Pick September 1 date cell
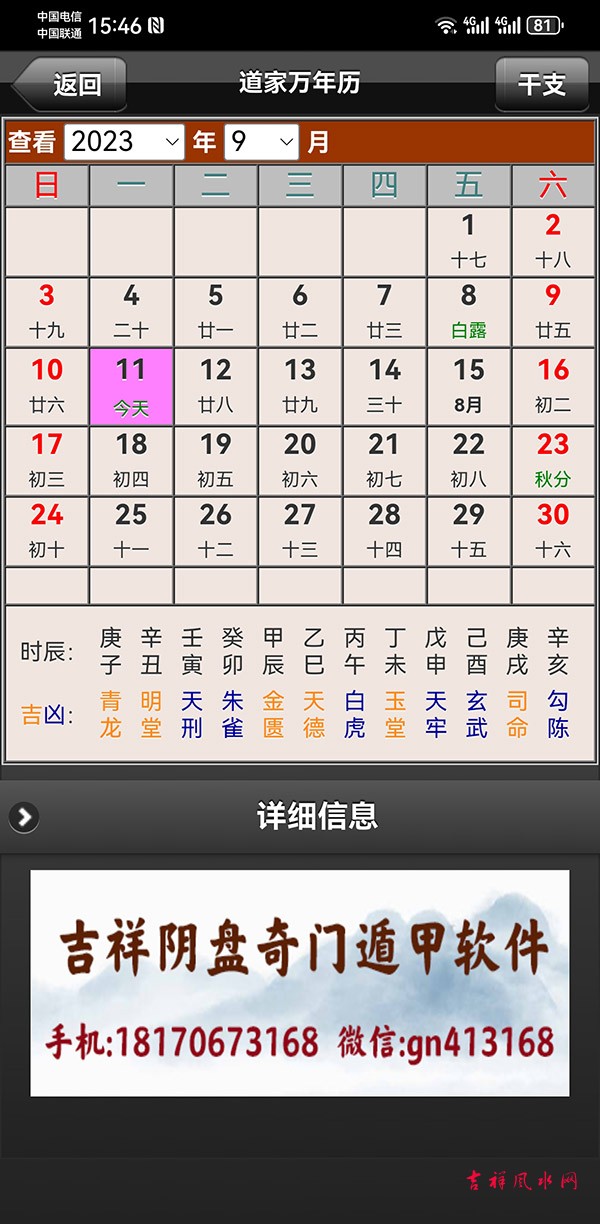Screen dimensions: 600x1224 468,241
